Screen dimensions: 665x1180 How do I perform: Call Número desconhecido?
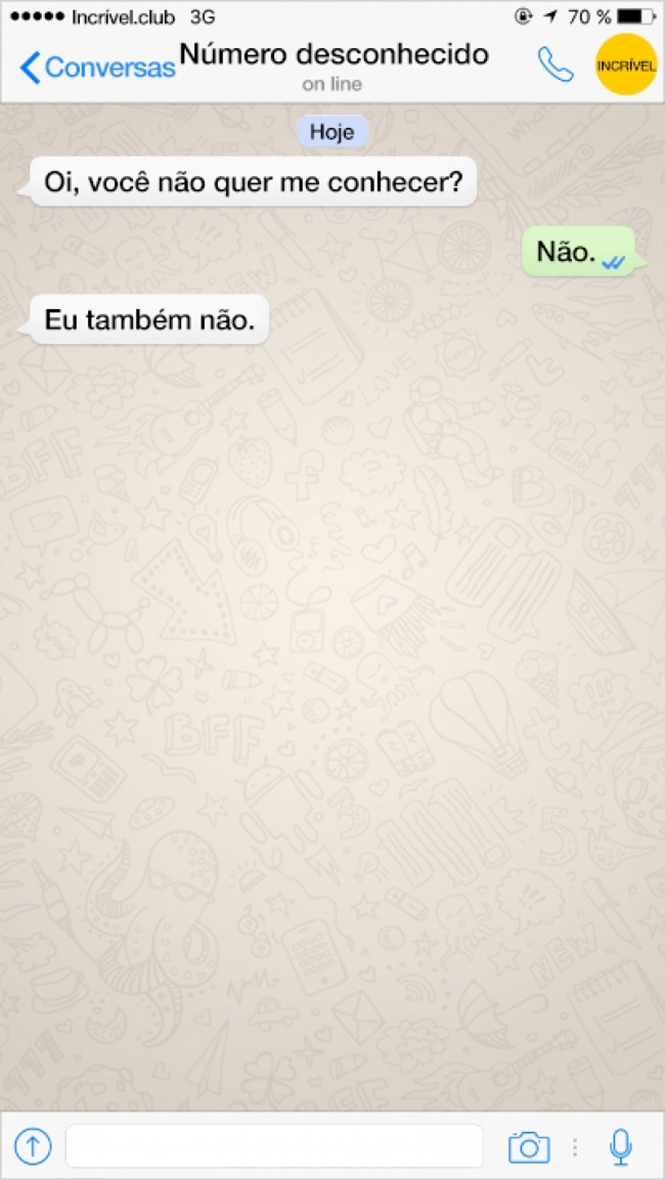click(555, 65)
